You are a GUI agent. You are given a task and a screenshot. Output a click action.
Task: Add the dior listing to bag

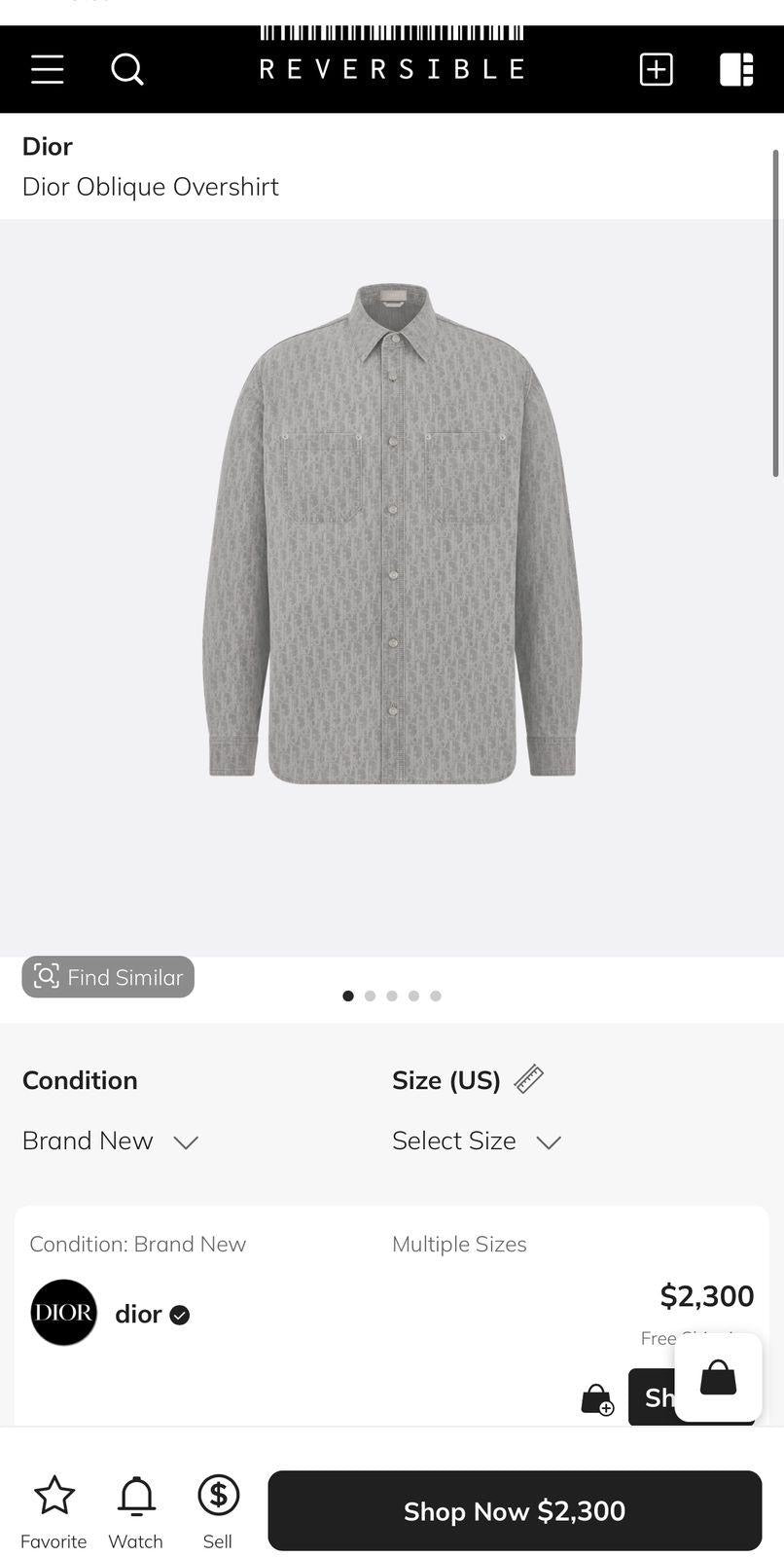coord(597,1399)
